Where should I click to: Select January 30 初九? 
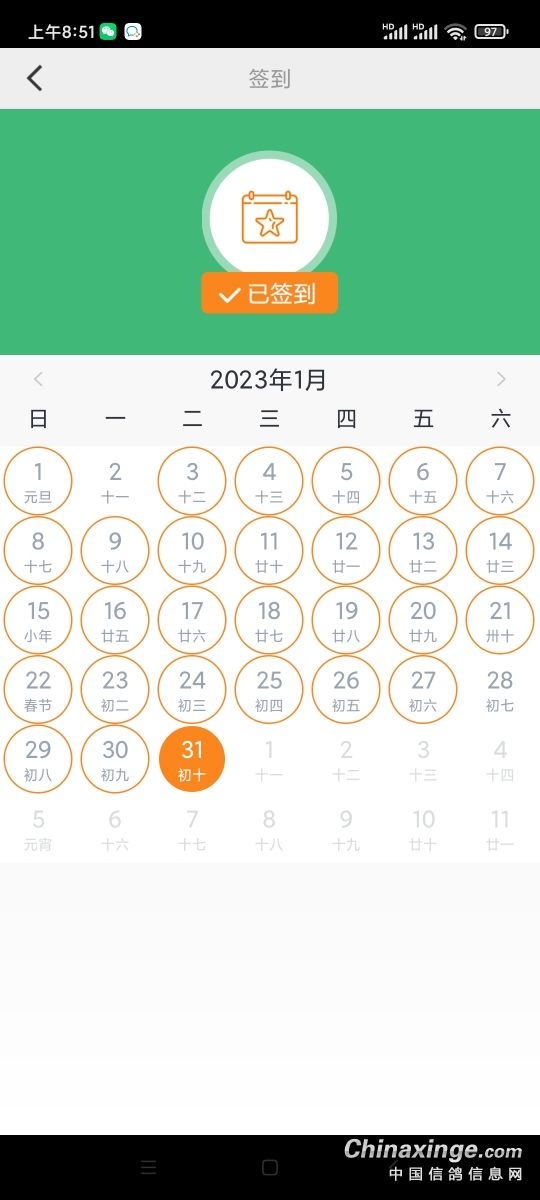click(x=115, y=759)
